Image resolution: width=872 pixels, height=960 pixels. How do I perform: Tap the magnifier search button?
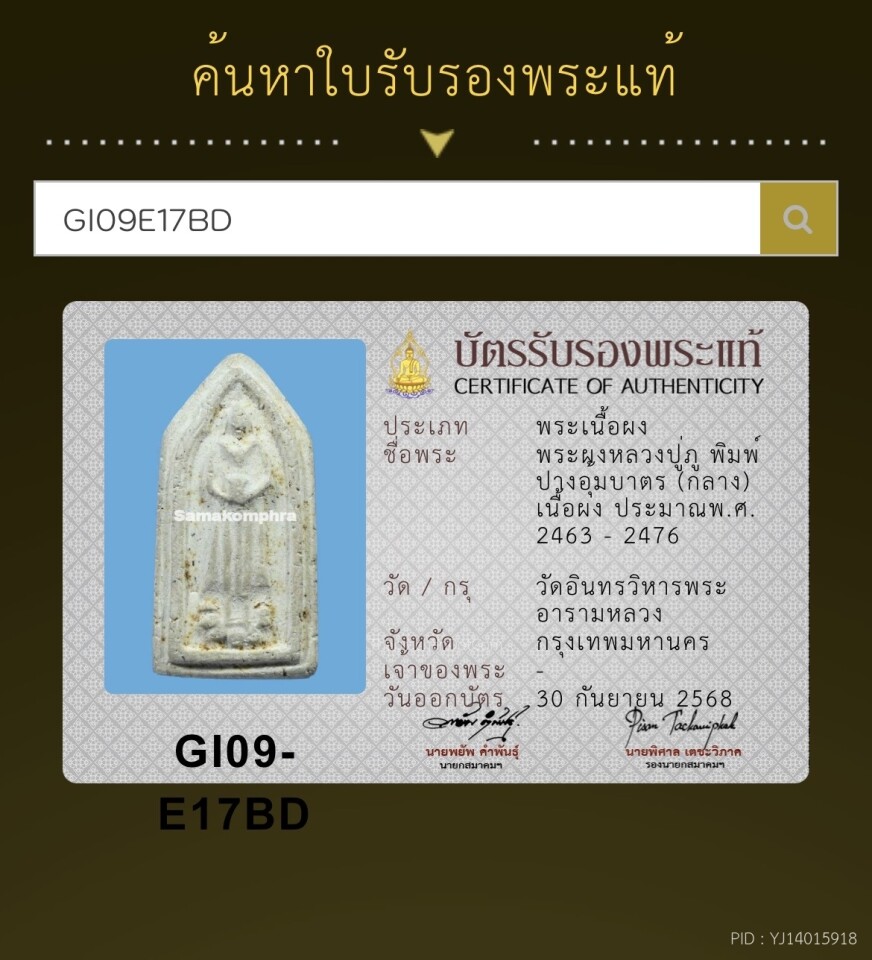(798, 219)
